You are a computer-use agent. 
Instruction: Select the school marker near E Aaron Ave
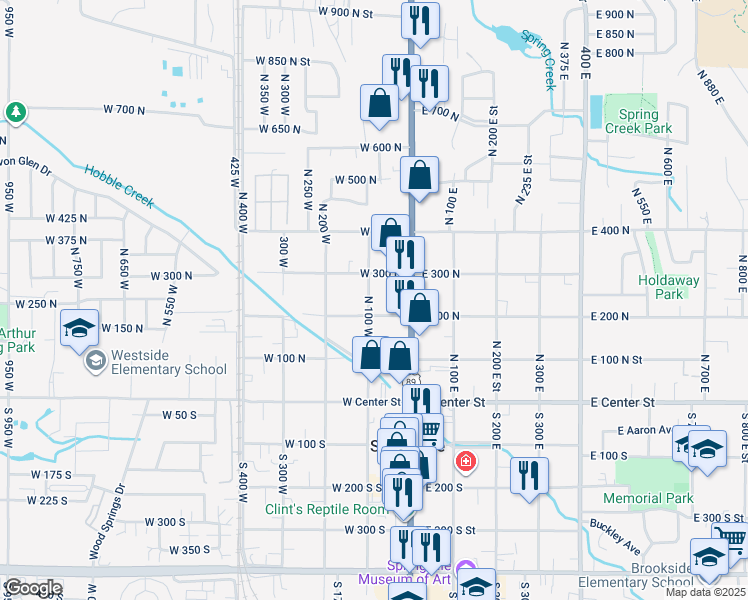tap(707, 449)
